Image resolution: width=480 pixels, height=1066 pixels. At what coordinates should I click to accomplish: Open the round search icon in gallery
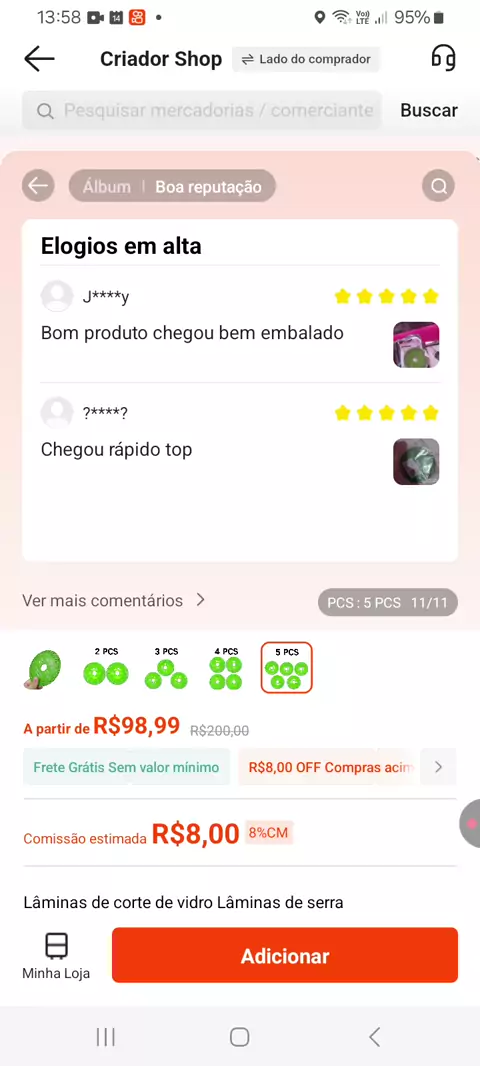pyautogui.click(x=439, y=186)
